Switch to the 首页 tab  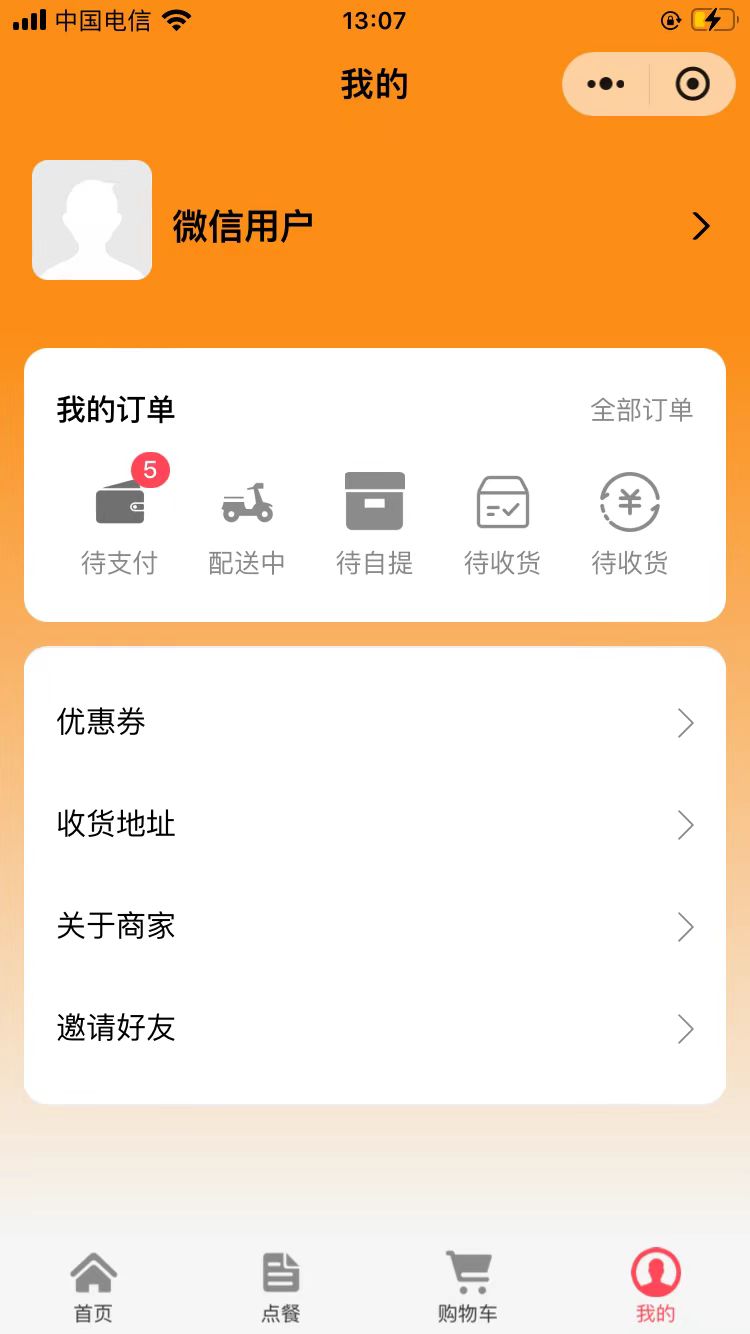[x=94, y=1287]
